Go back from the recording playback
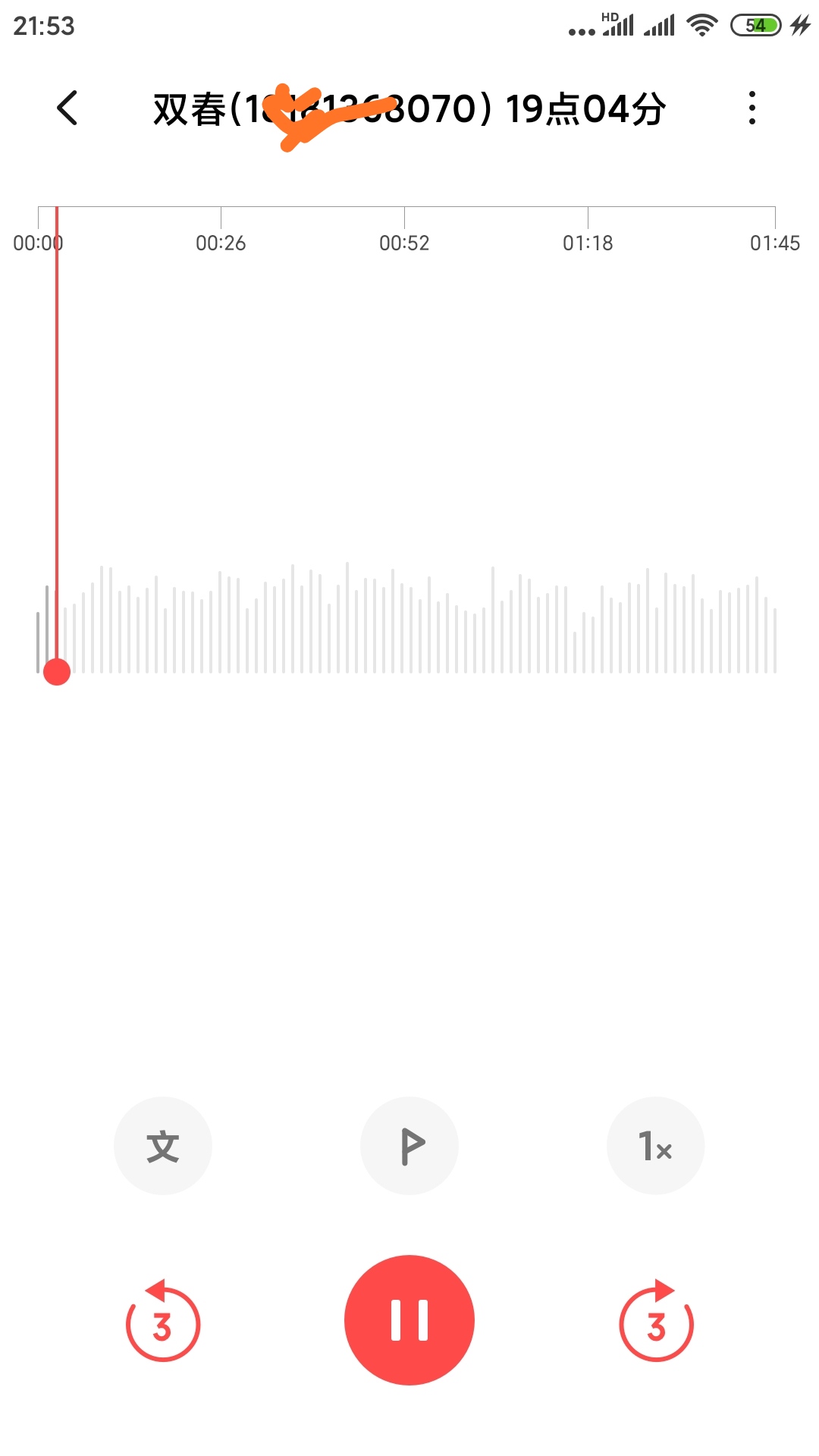 coord(67,108)
